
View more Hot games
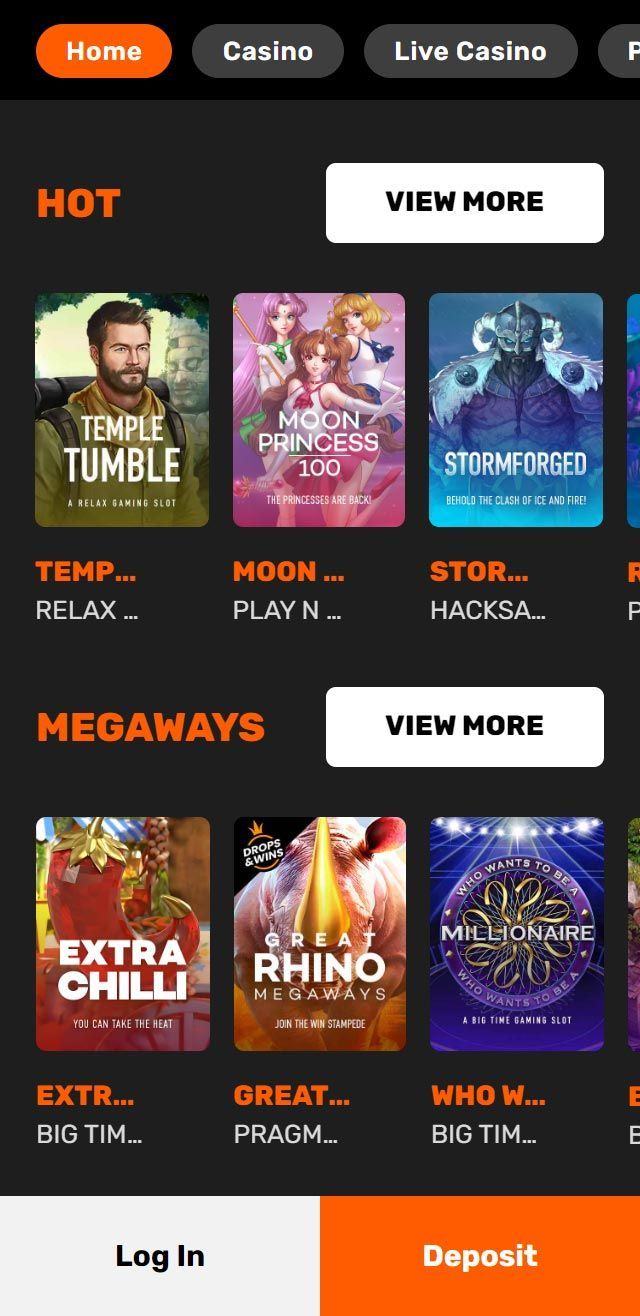click(465, 203)
